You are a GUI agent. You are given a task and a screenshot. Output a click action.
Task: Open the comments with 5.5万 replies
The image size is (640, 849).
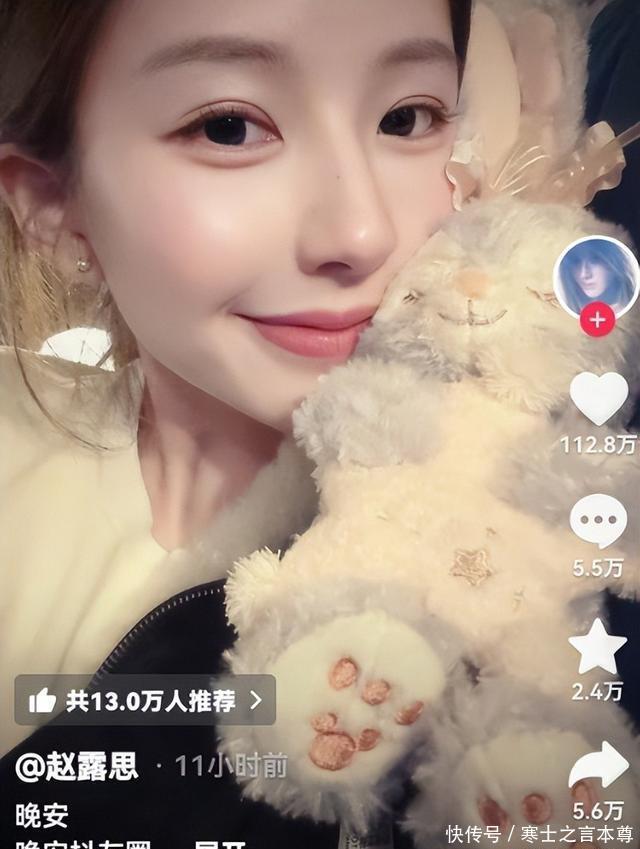pos(598,521)
